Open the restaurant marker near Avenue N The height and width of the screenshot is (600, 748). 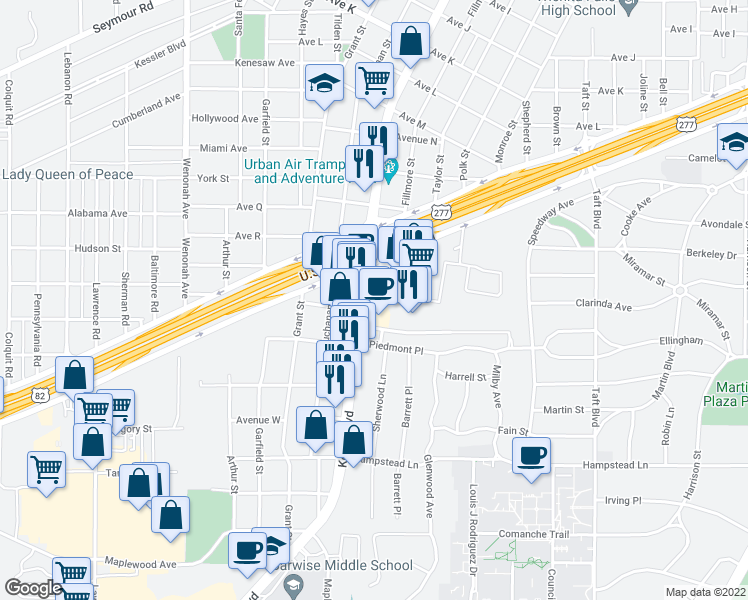[x=378, y=139]
